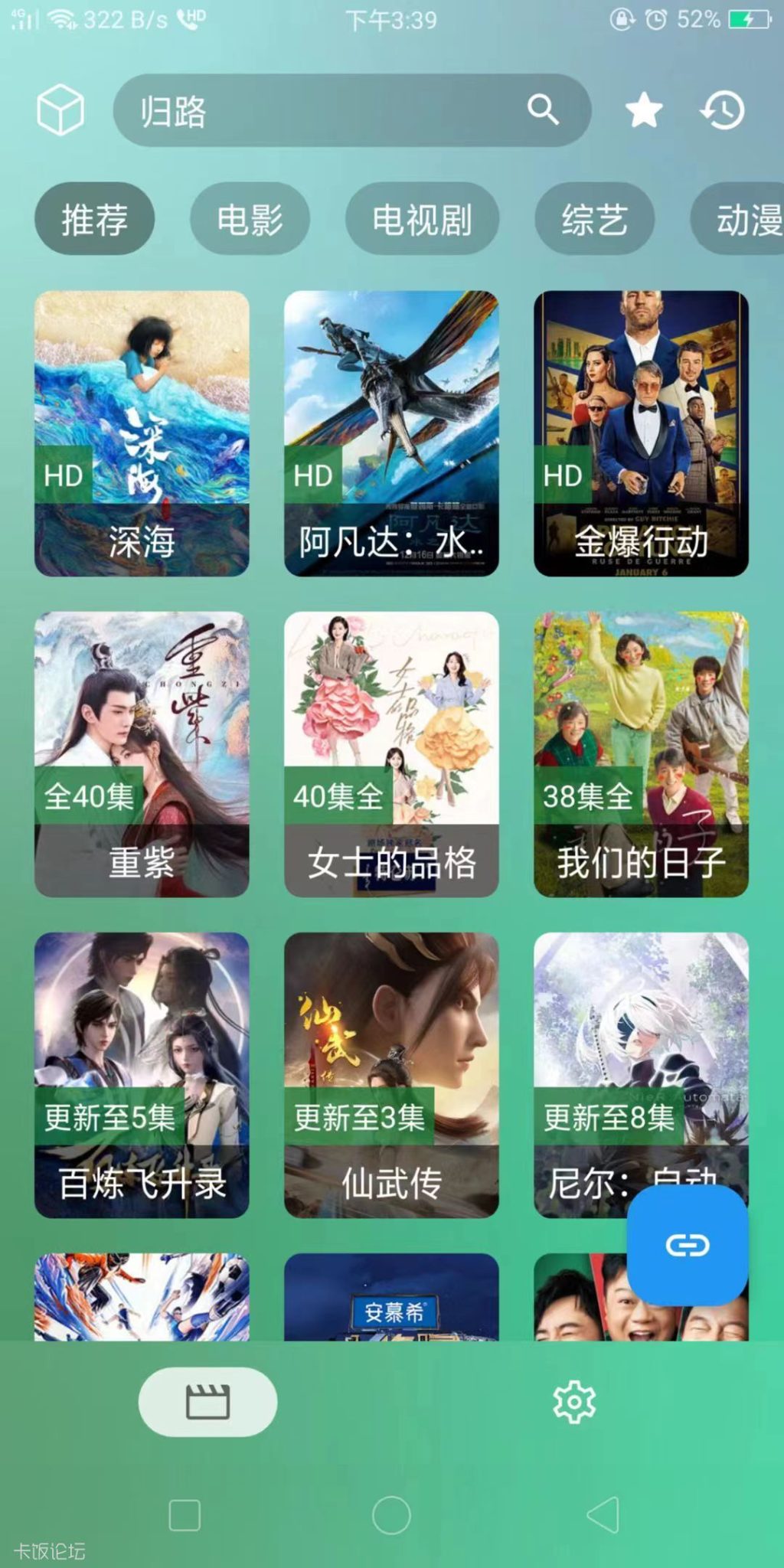Switch to the 电视剧 category tab

click(x=421, y=219)
